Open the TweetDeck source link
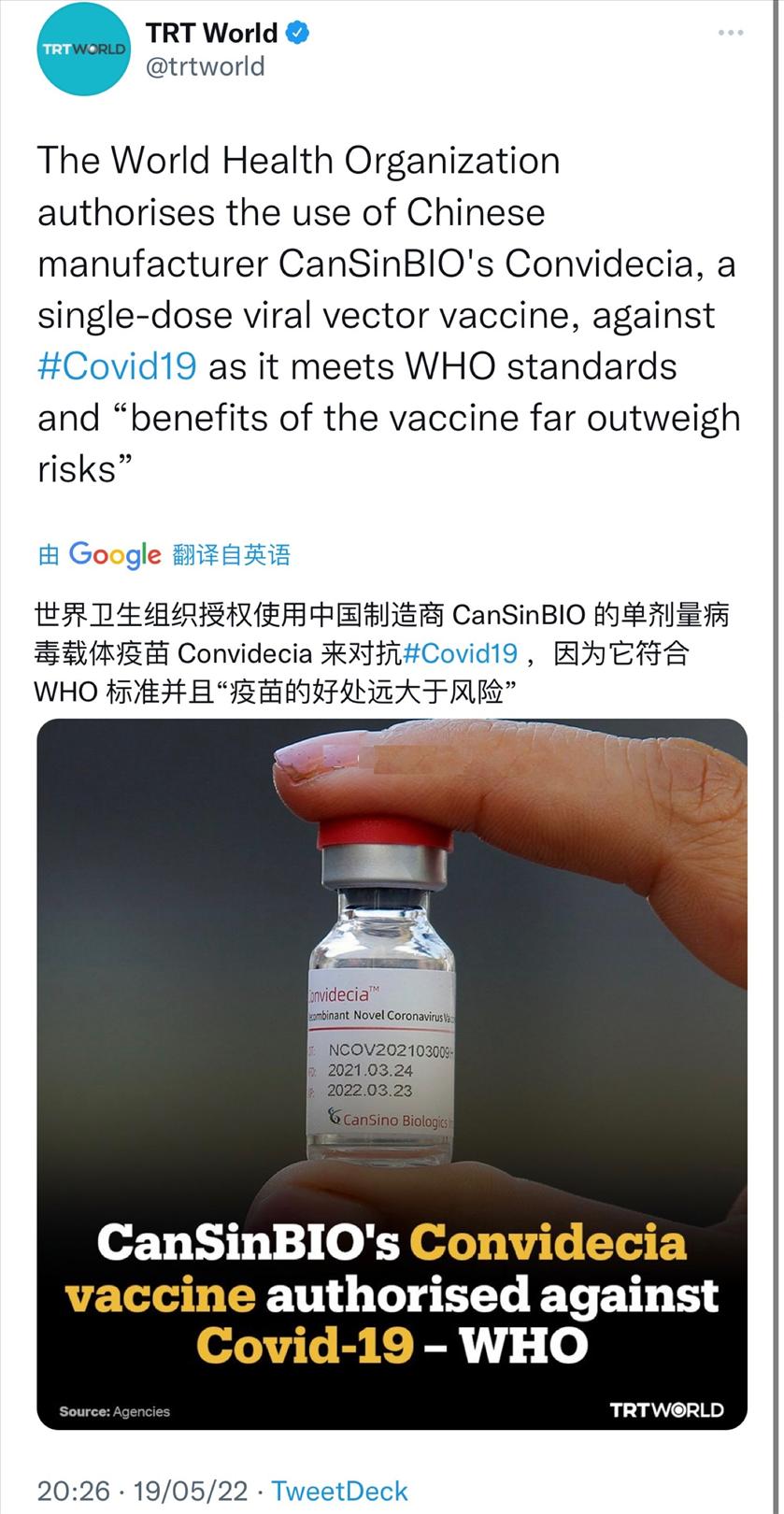The image size is (784, 1514). point(339,1491)
